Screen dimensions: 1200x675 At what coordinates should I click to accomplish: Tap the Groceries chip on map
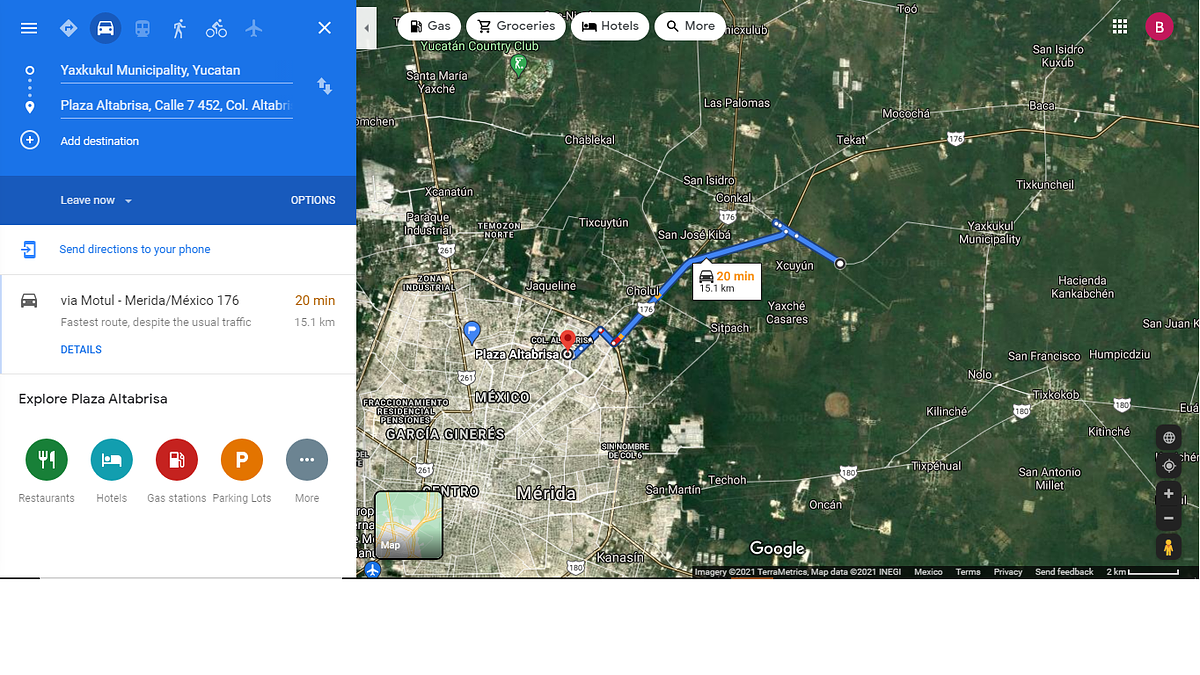515,26
